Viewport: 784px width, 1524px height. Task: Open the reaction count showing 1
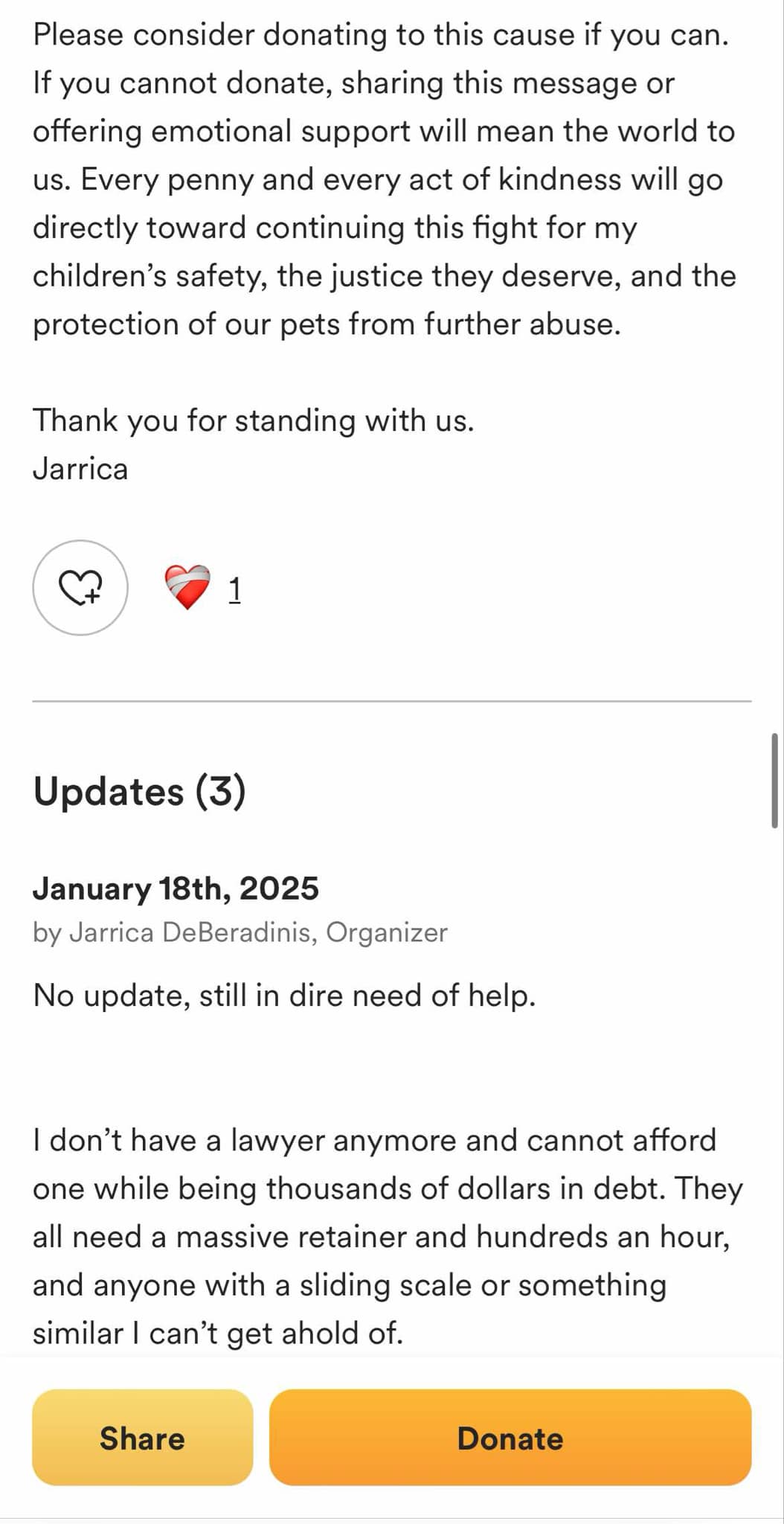pos(234,589)
